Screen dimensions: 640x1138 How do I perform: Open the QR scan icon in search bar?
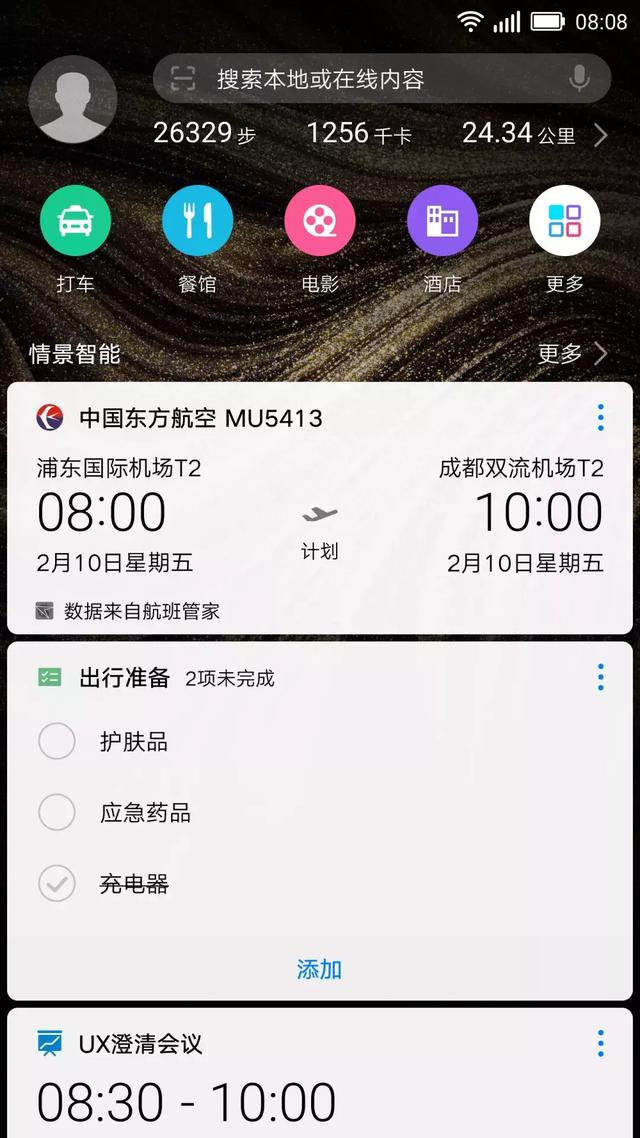tap(182, 79)
